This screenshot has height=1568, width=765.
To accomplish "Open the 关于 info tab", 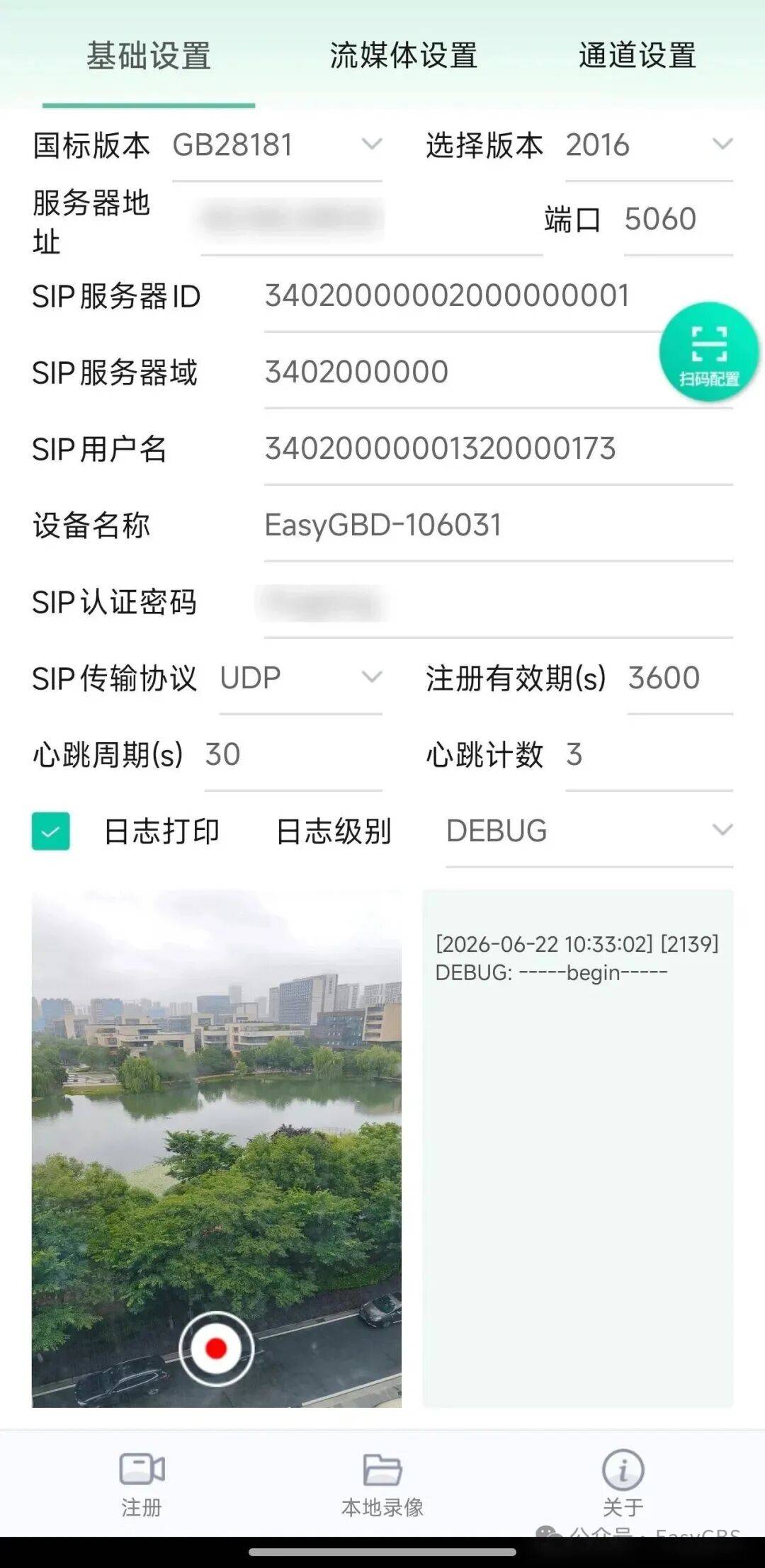I will click(623, 1484).
